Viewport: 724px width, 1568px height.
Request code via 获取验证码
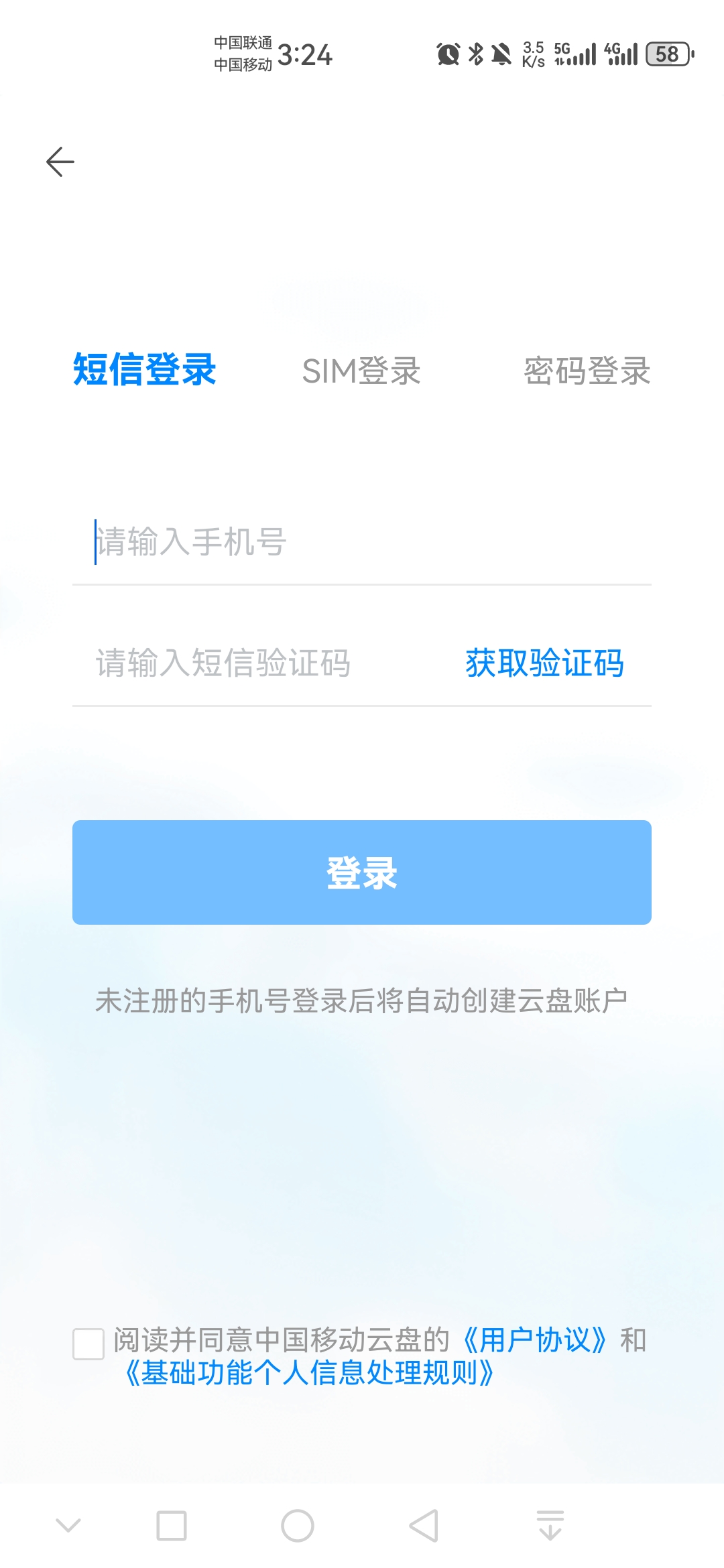pos(544,663)
